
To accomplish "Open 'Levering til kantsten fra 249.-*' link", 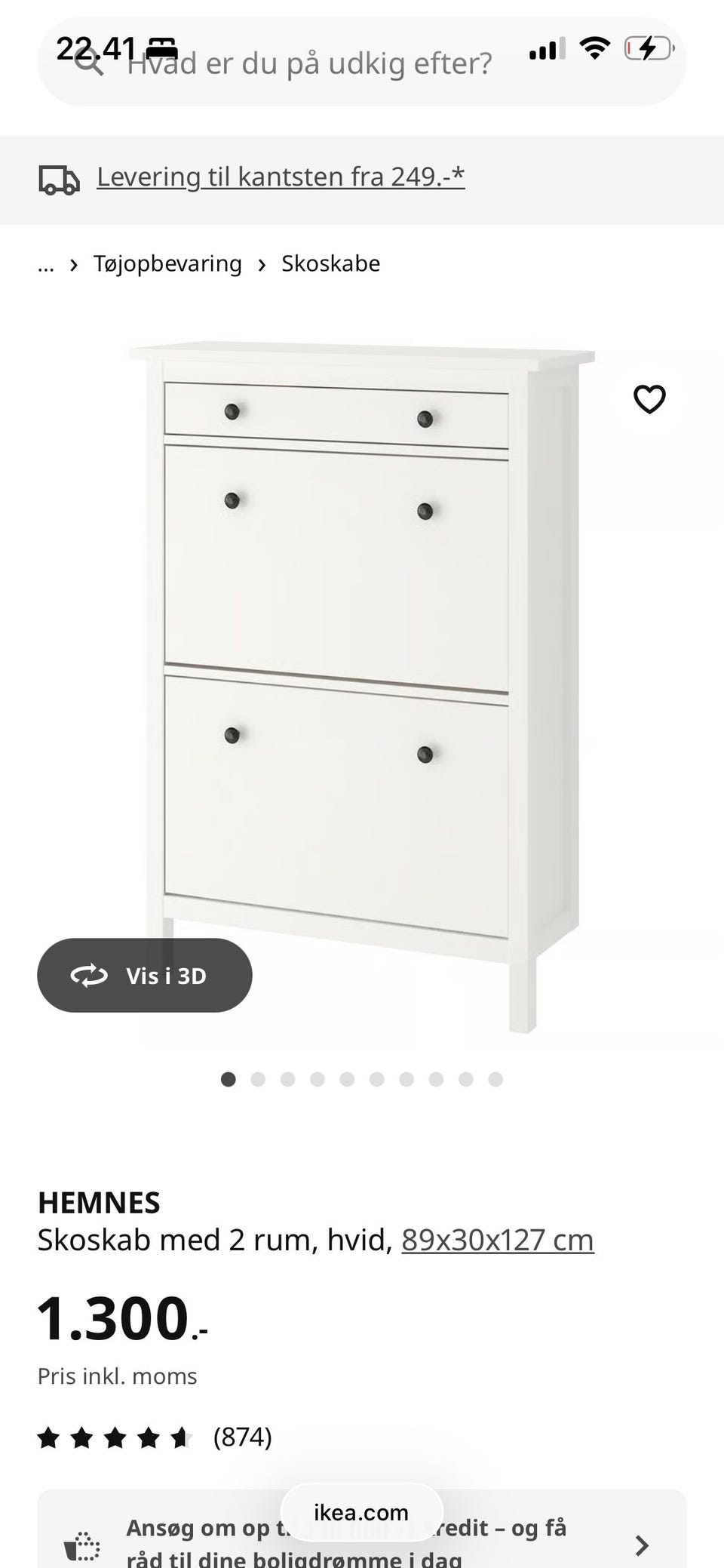I will click(x=281, y=177).
